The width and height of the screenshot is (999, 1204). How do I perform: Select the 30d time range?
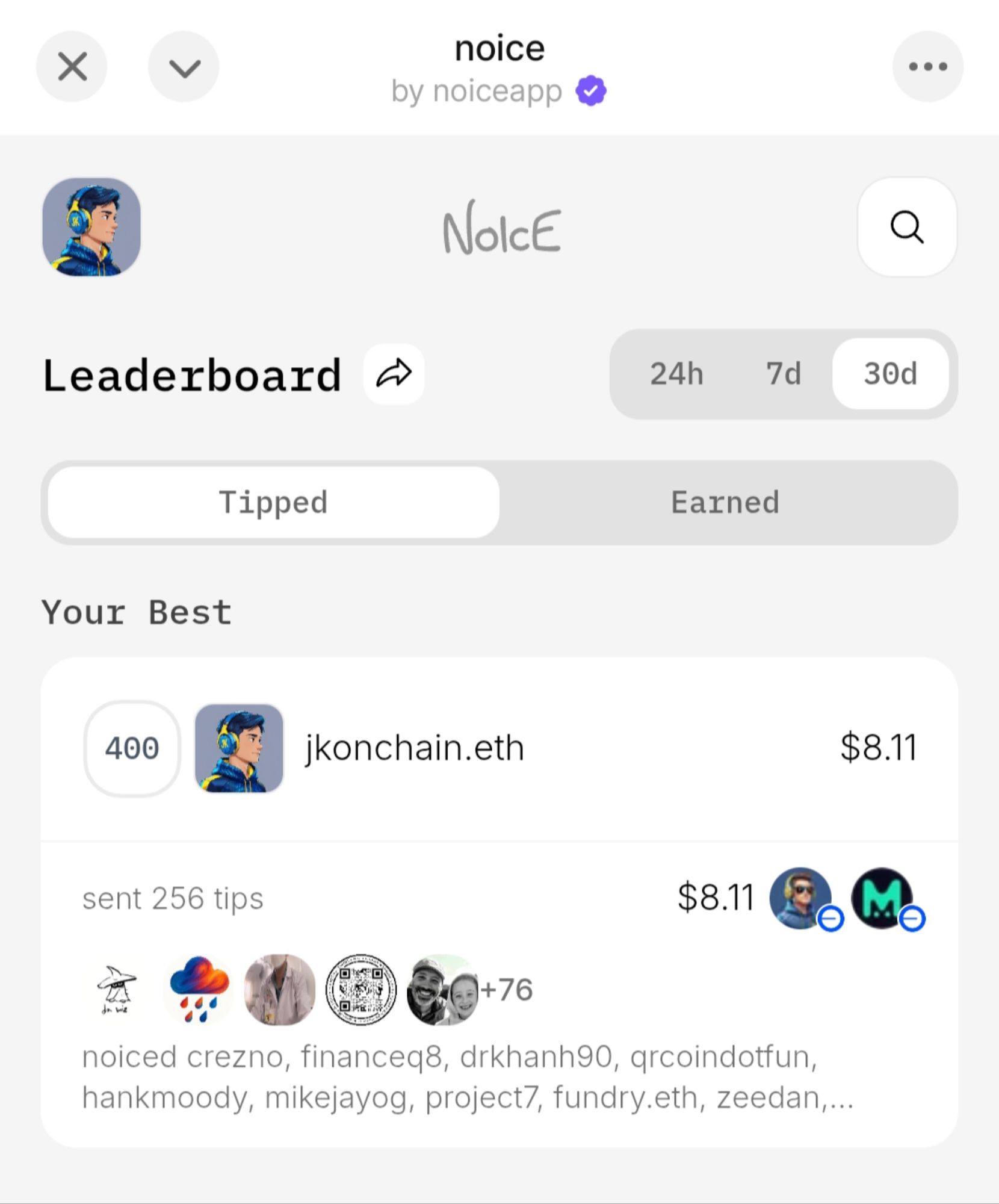[890, 374]
